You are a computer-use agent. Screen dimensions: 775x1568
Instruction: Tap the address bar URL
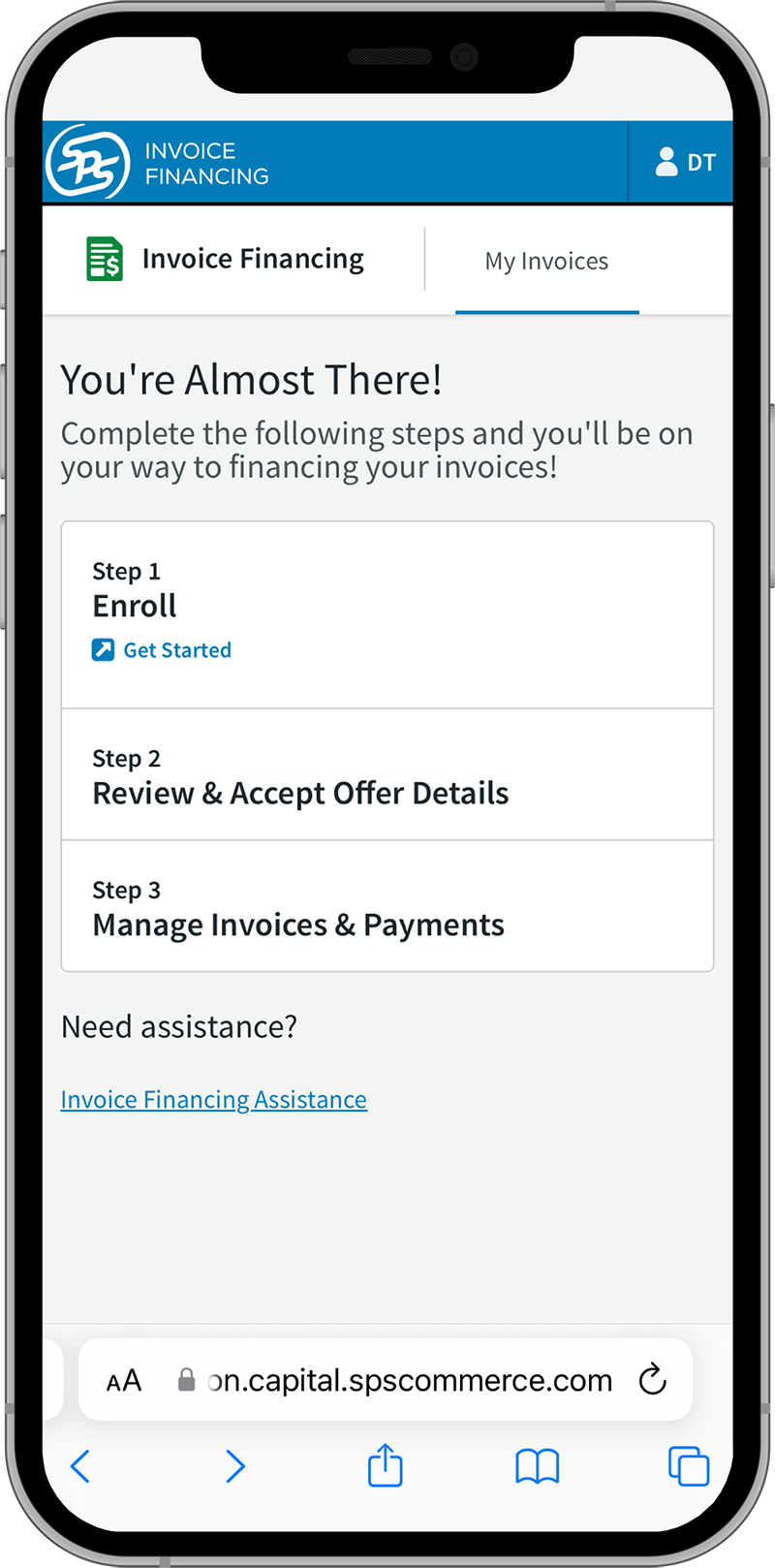point(411,1381)
